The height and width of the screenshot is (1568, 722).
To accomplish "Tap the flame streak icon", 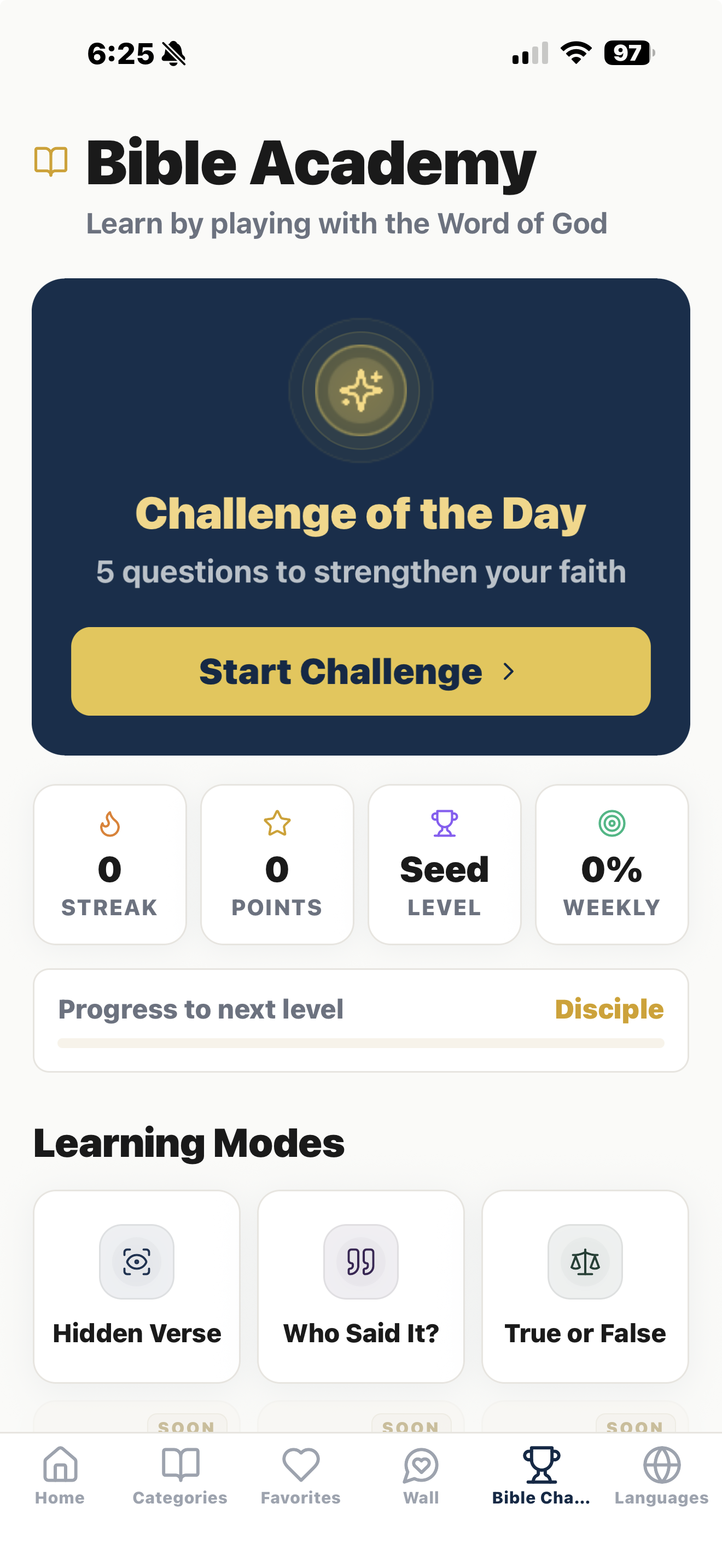I will [x=109, y=823].
